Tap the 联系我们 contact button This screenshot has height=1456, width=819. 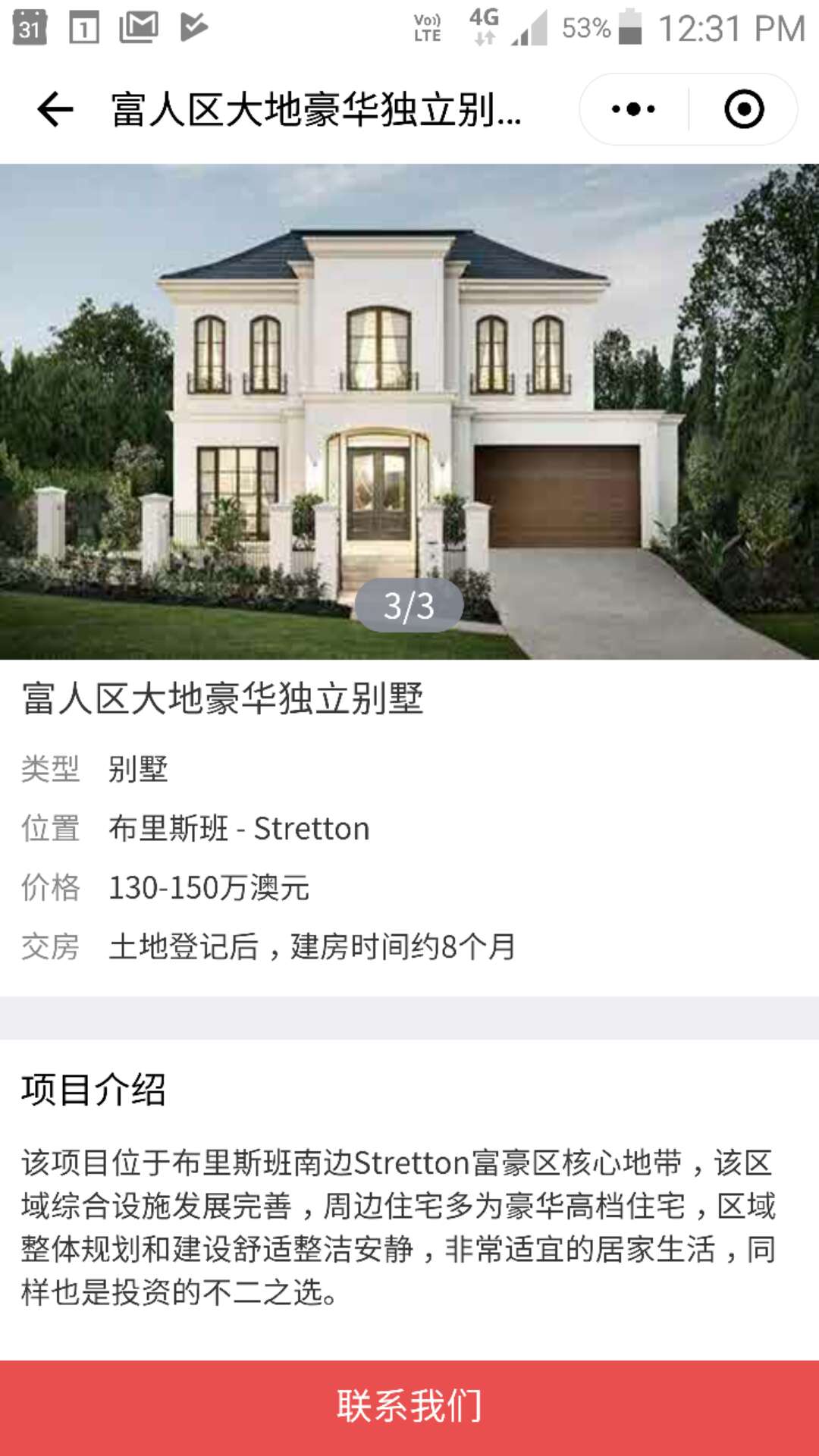409,1407
